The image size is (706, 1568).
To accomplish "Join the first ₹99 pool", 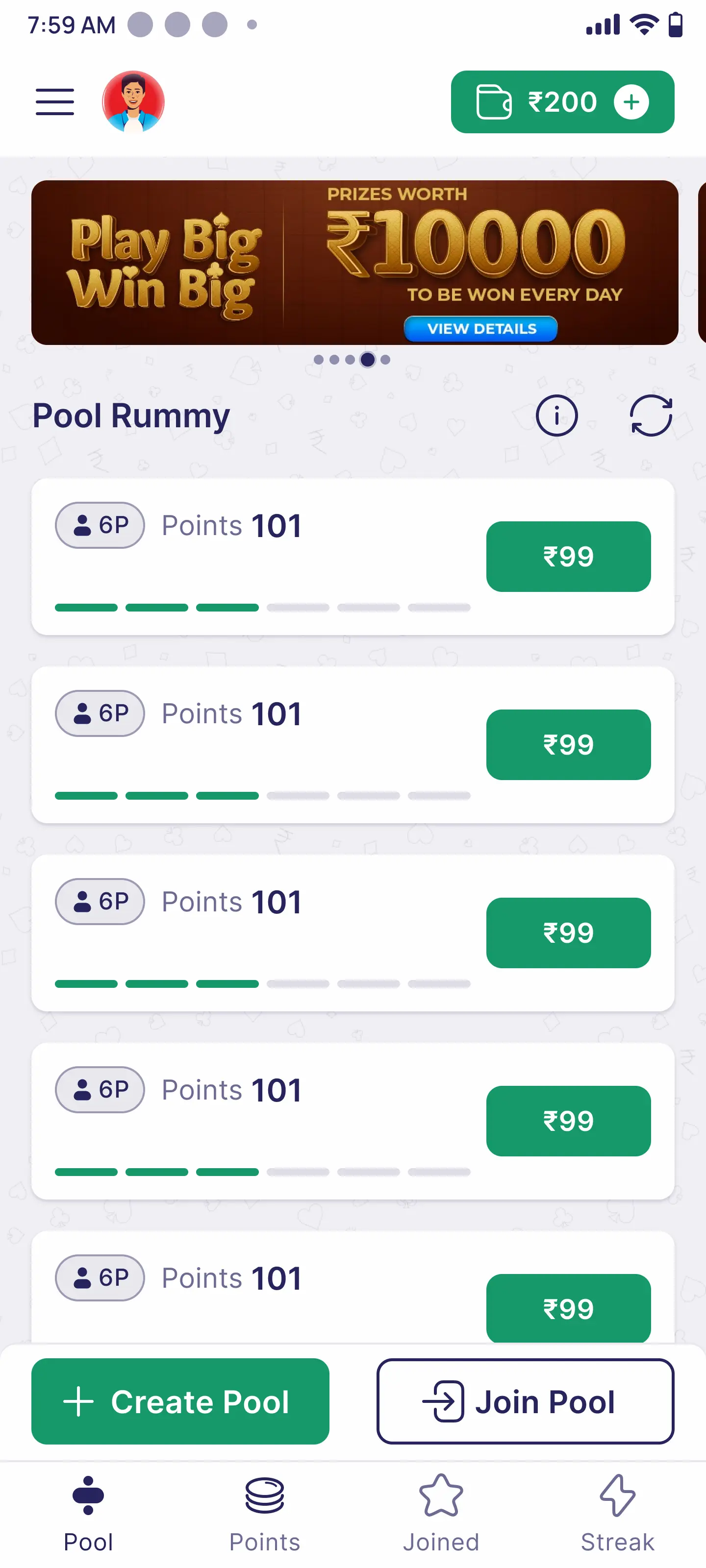I will 568,556.
